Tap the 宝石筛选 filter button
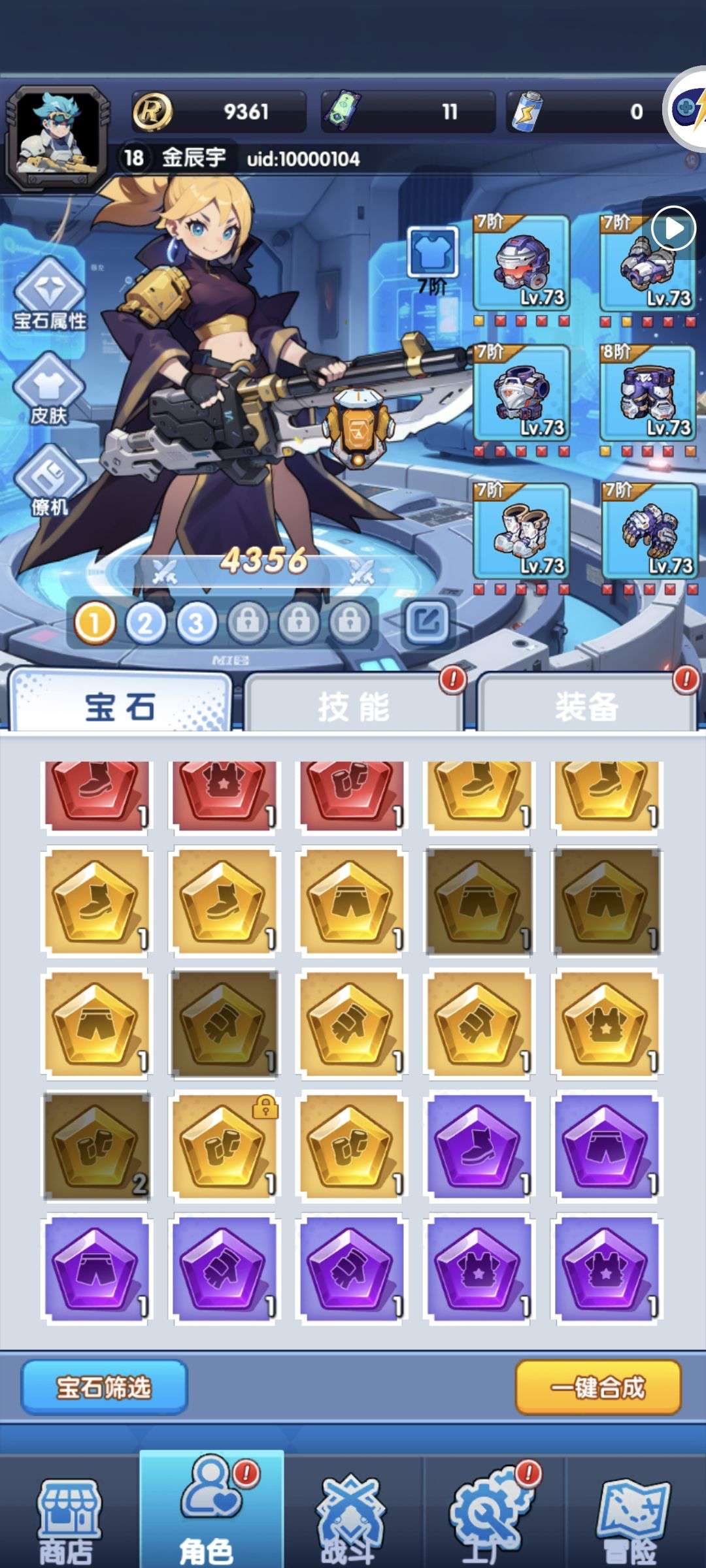706x1568 pixels. coord(104,1387)
